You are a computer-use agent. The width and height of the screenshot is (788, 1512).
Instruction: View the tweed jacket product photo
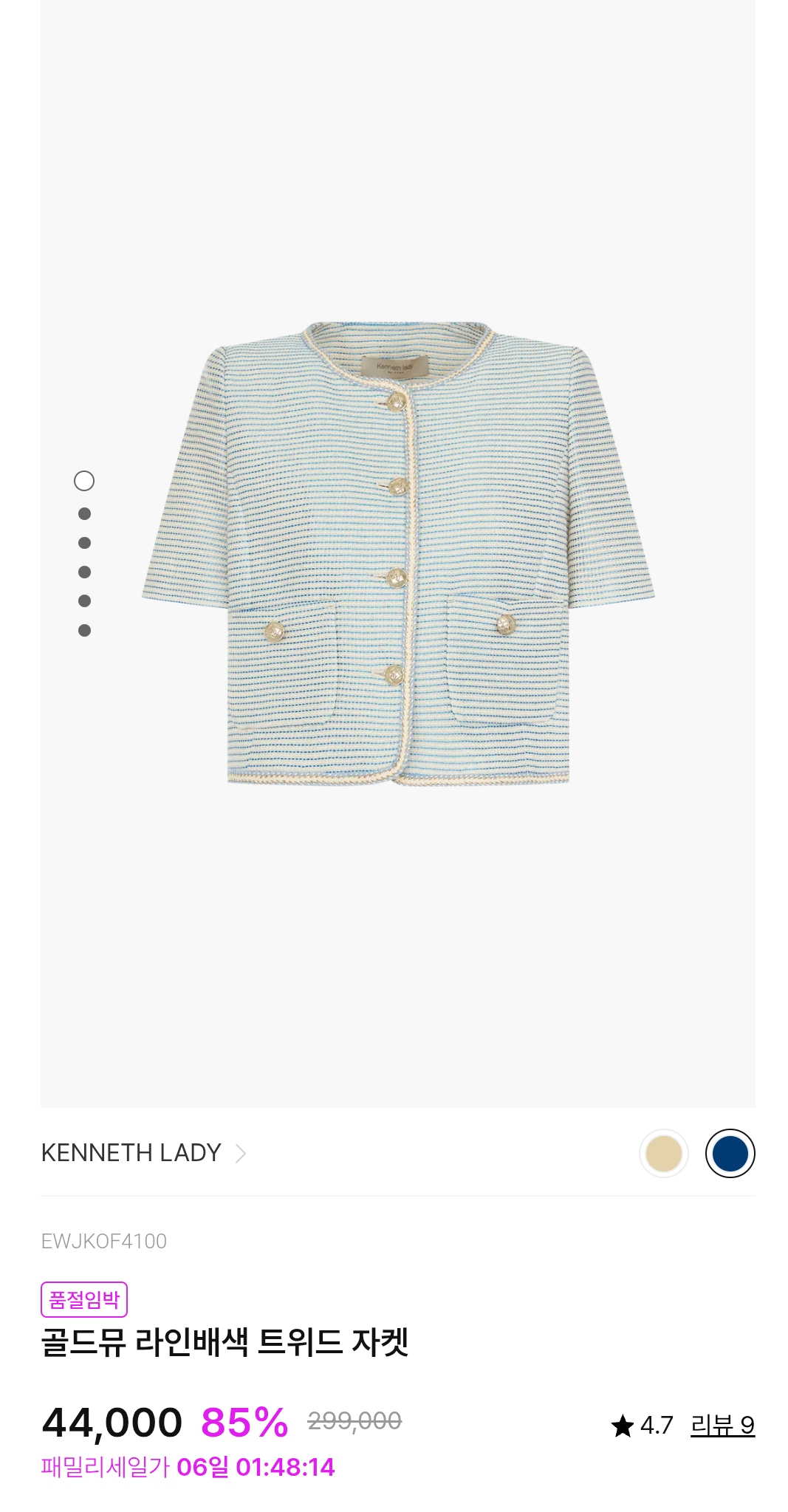tap(398, 553)
